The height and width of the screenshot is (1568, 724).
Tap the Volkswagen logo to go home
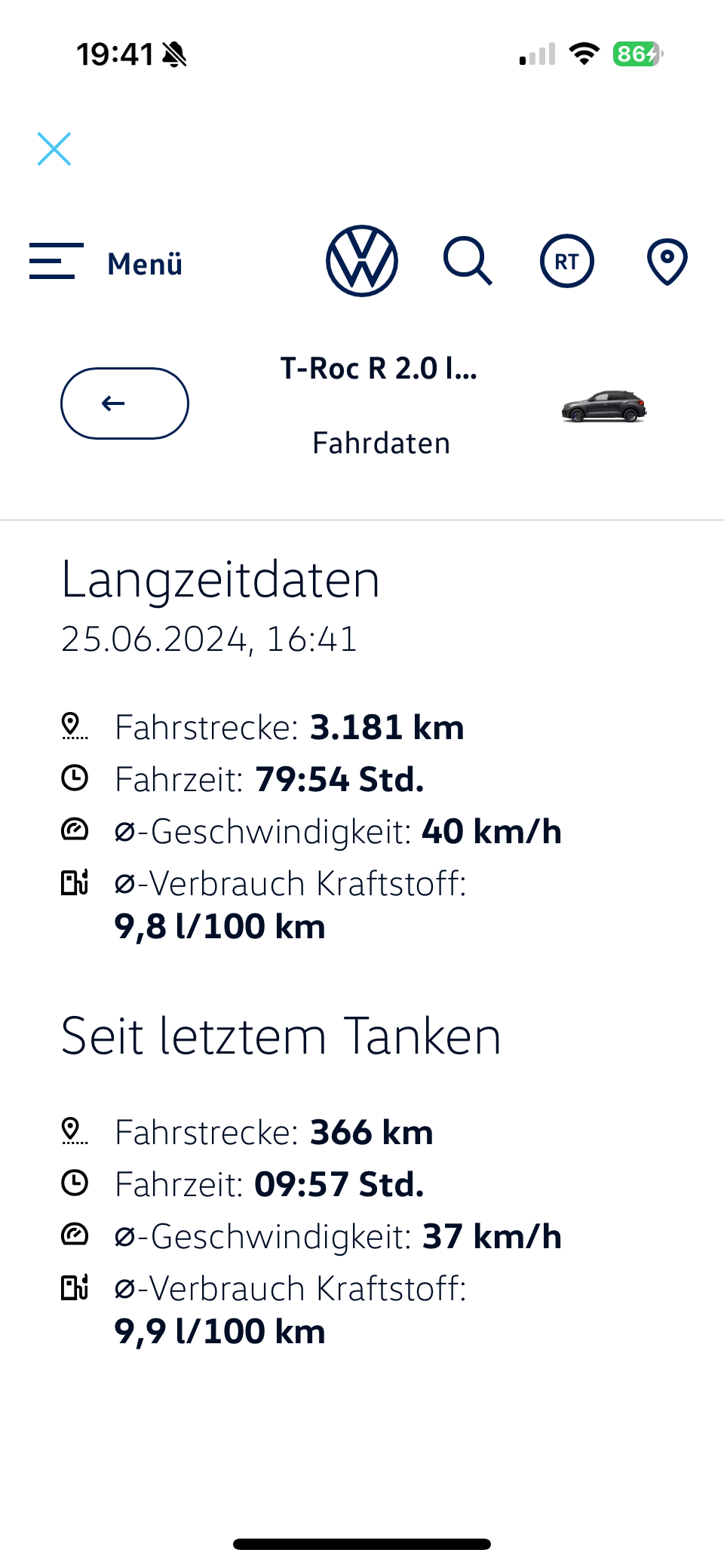click(x=362, y=261)
